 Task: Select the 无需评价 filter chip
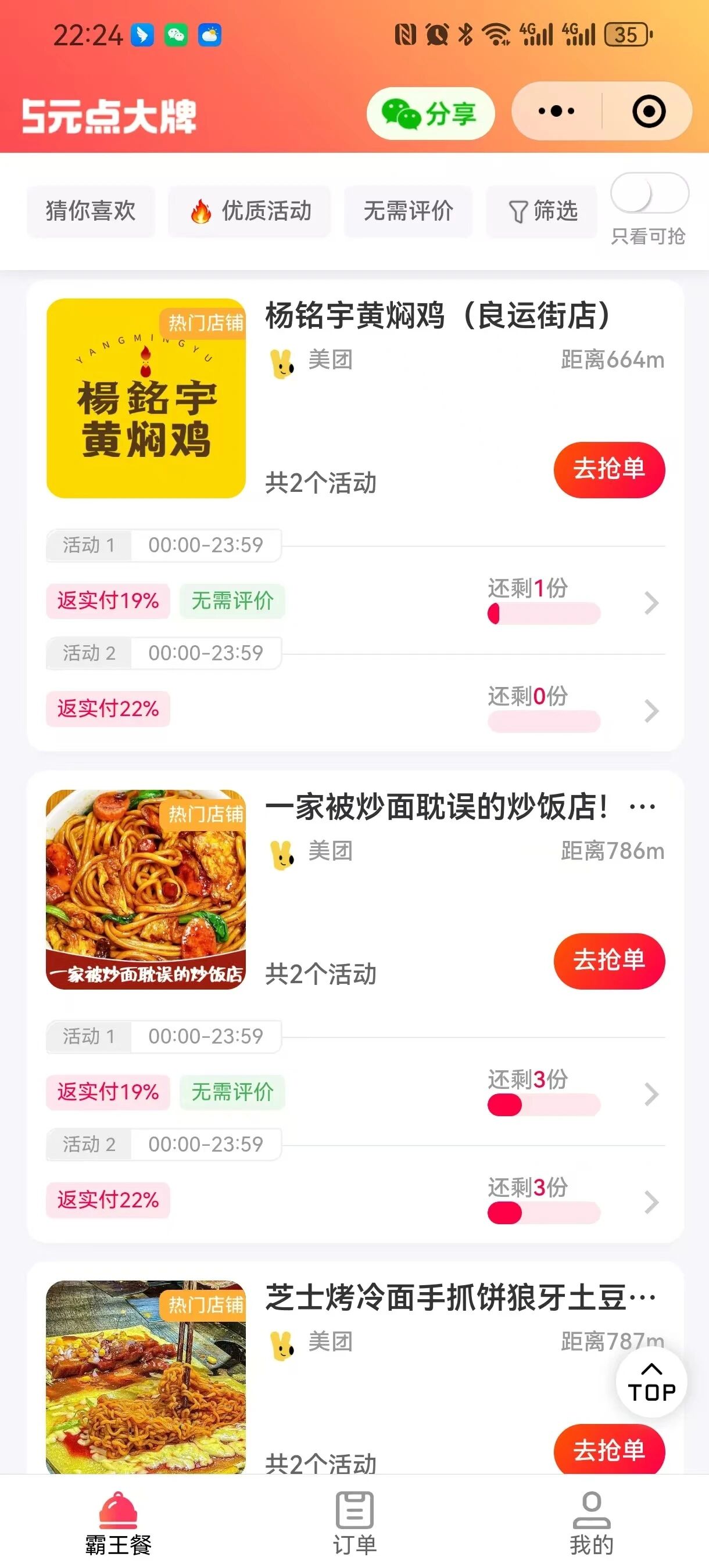click(408, 211)
